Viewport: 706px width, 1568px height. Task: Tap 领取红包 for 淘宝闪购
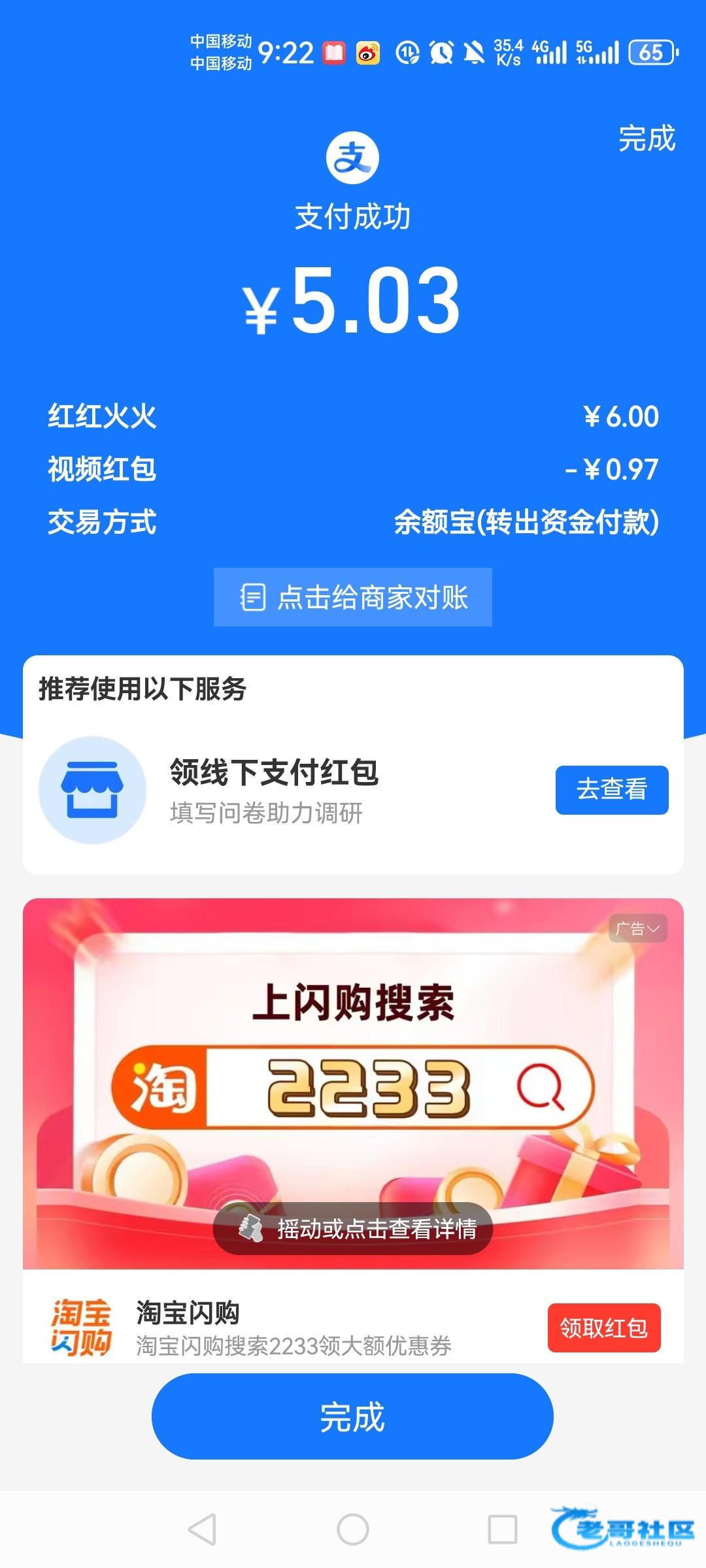click(604, 1328)
